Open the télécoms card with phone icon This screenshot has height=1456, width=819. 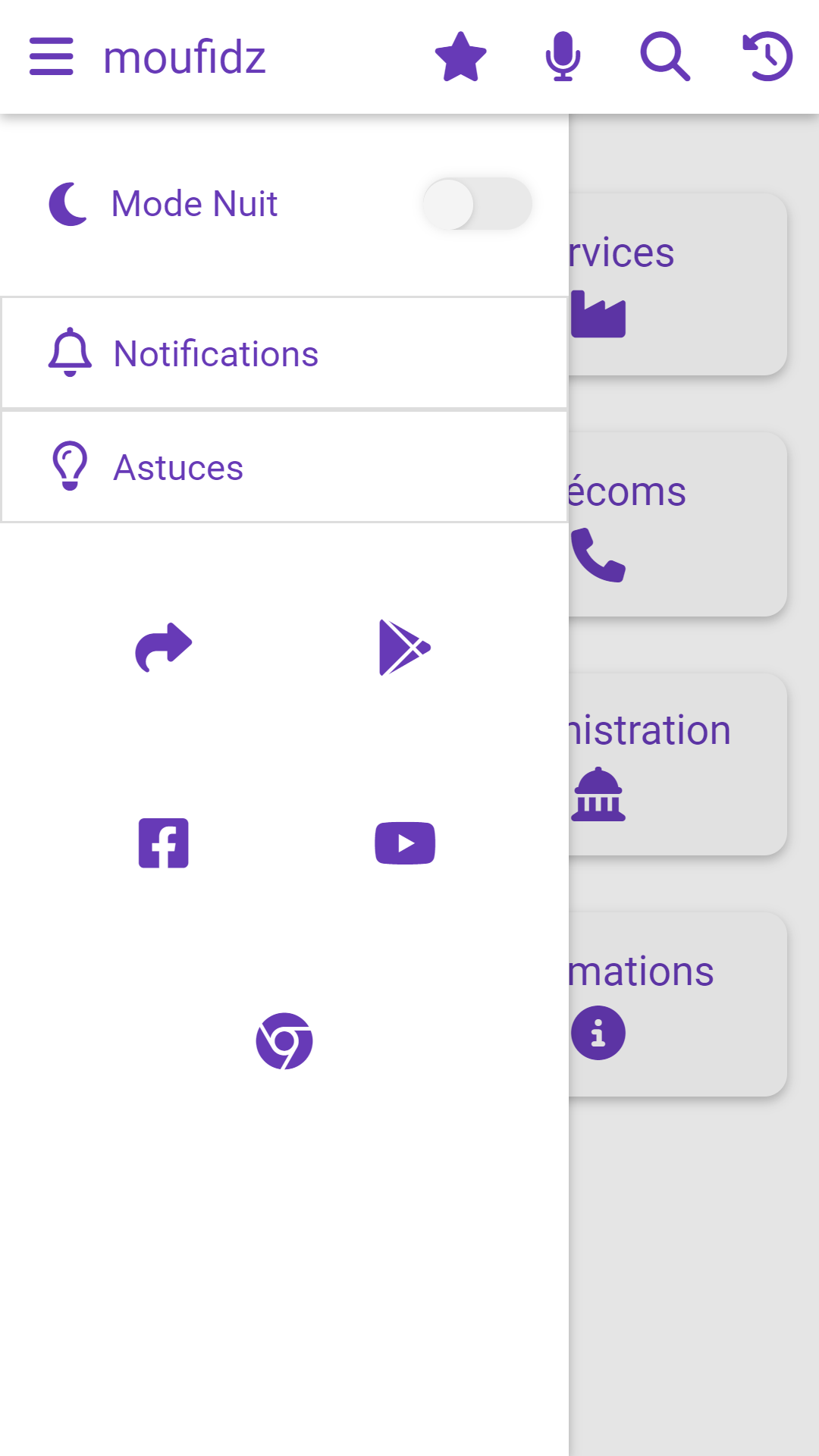677,525
